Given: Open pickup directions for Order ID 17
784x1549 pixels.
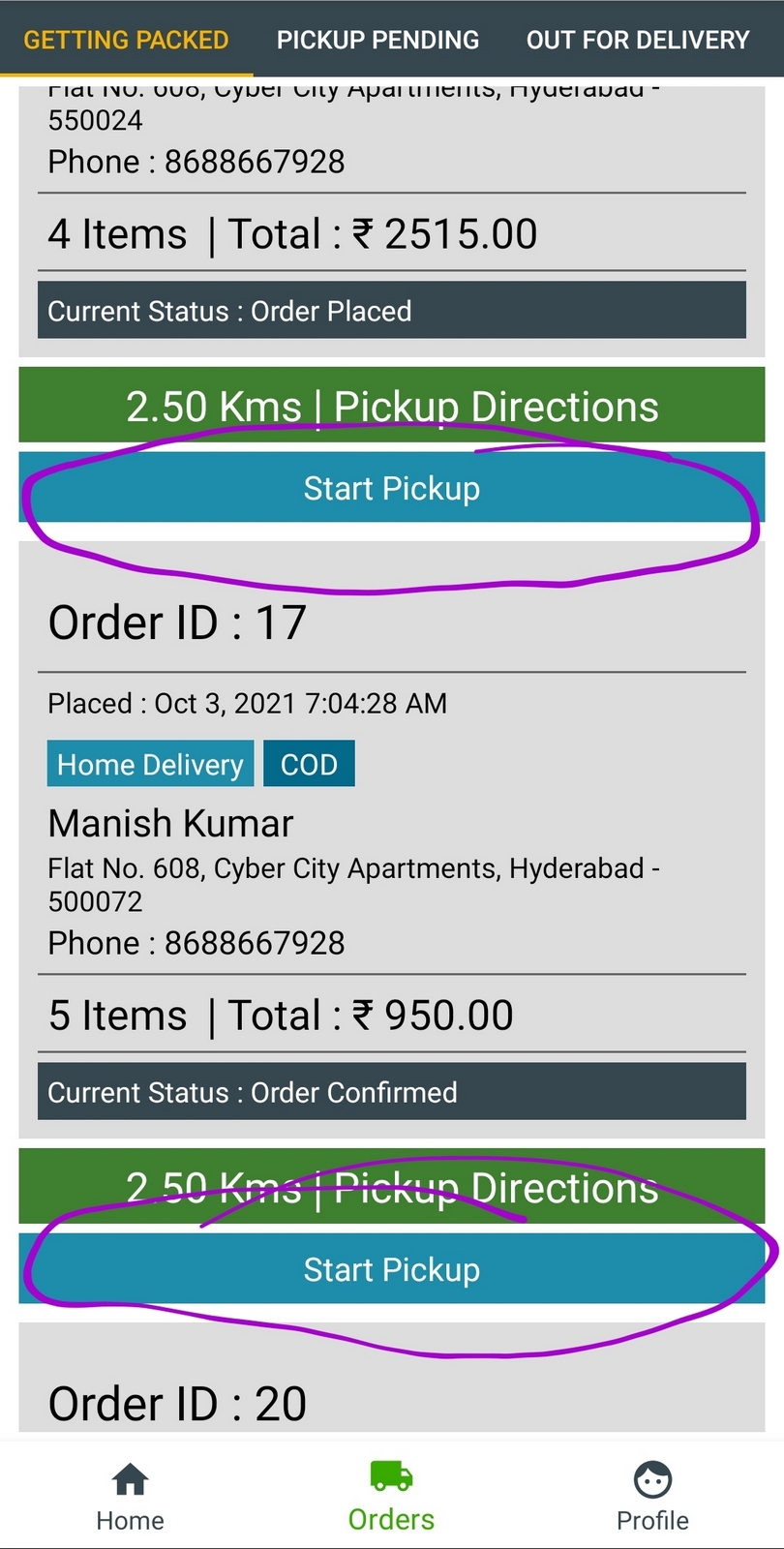Looking at the screenshot, I should tap(391, 1187).
